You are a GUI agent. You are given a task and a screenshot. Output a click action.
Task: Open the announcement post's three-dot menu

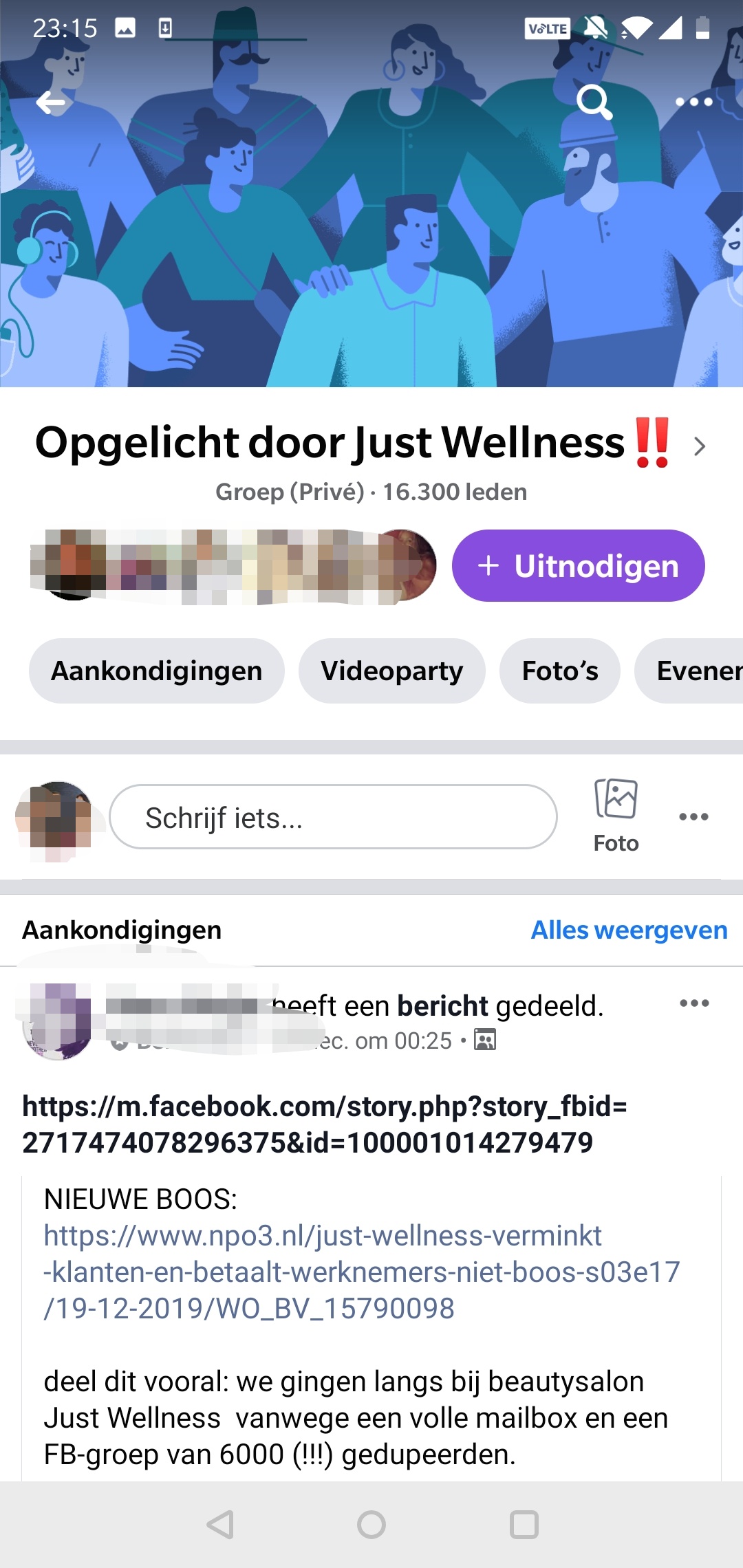click(694, 1003)
